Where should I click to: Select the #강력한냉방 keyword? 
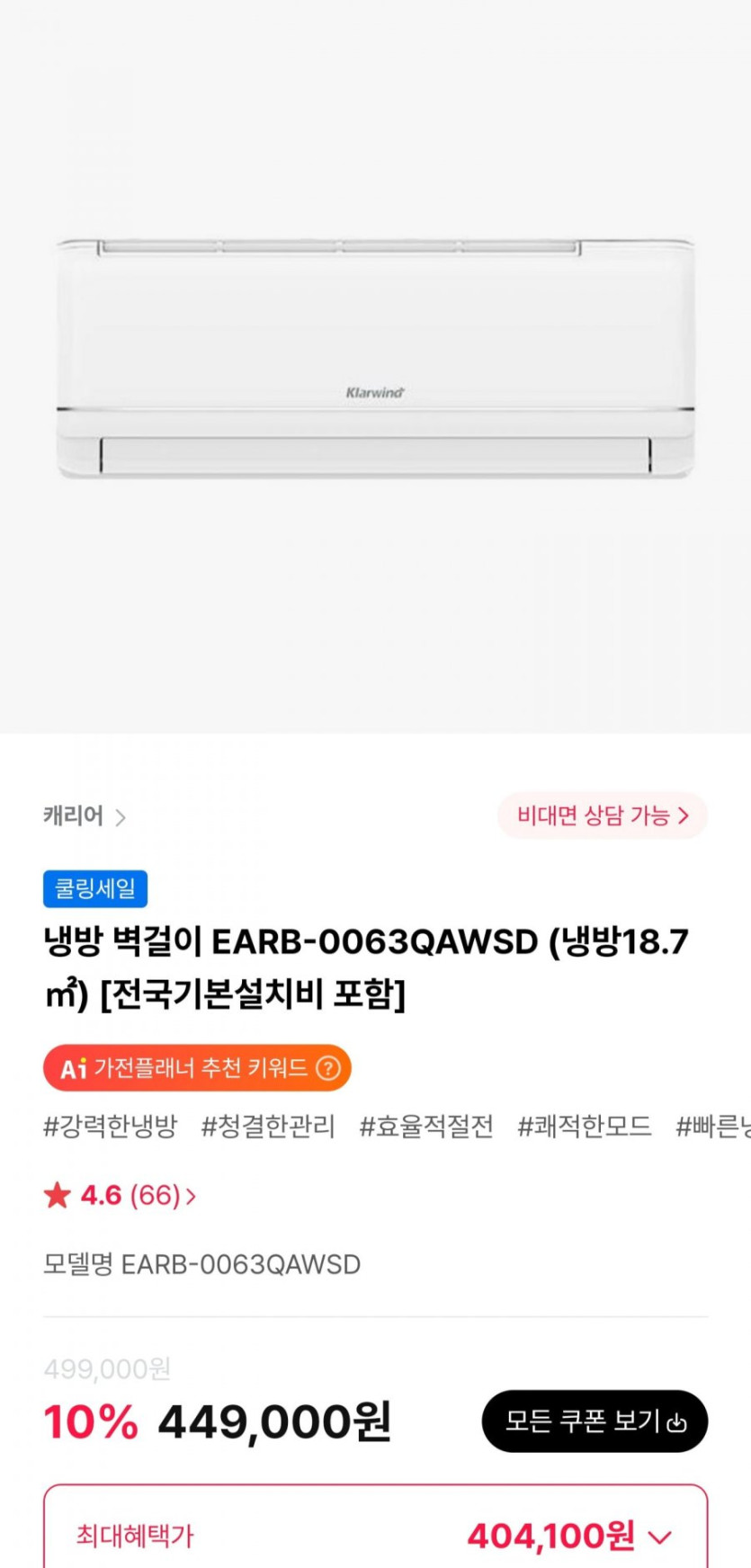click(111, 1126)
